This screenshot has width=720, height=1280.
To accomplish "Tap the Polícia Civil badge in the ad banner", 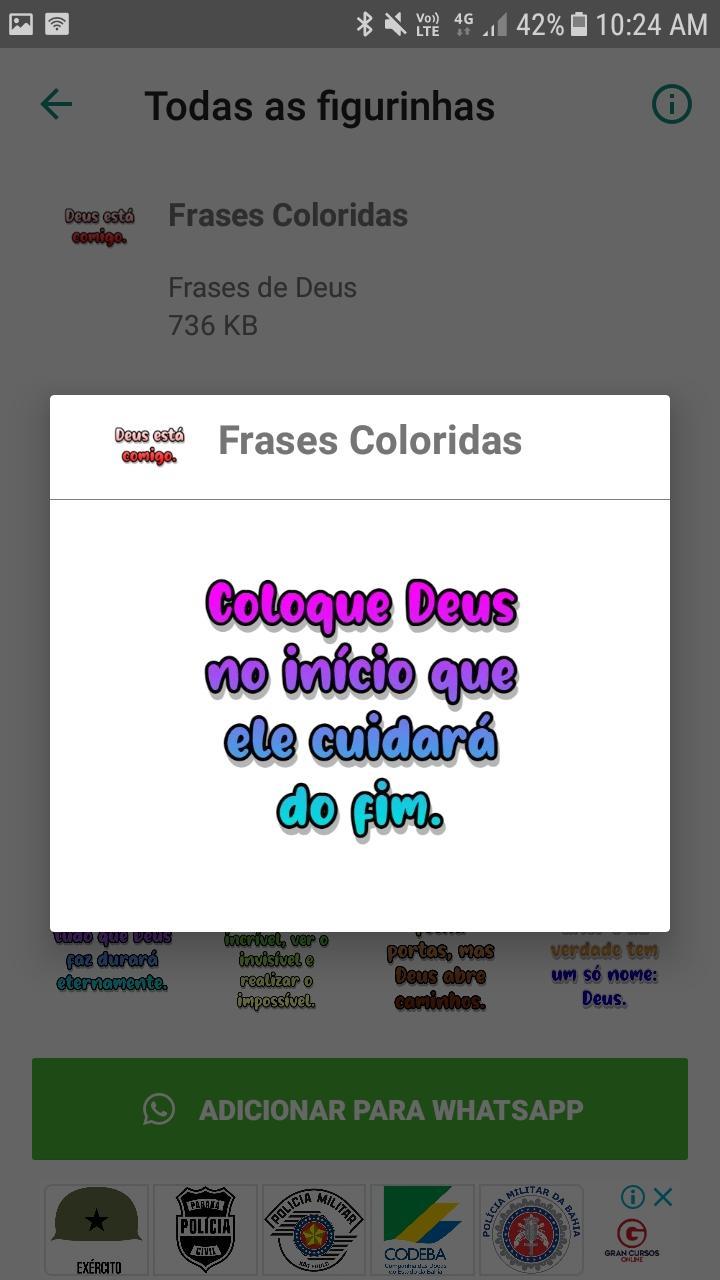I will 205,1230.
